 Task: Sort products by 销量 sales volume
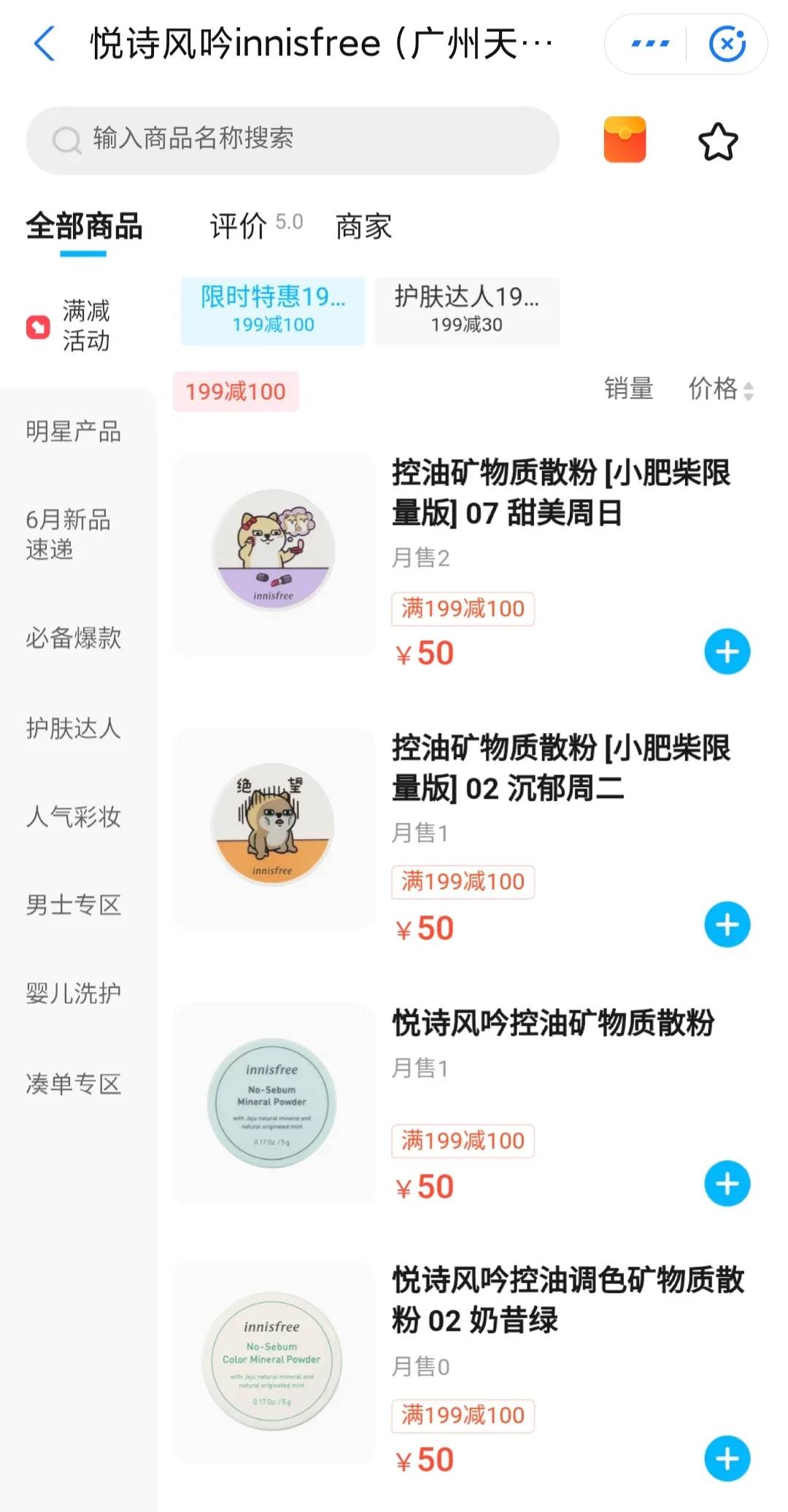click(629, 389)
